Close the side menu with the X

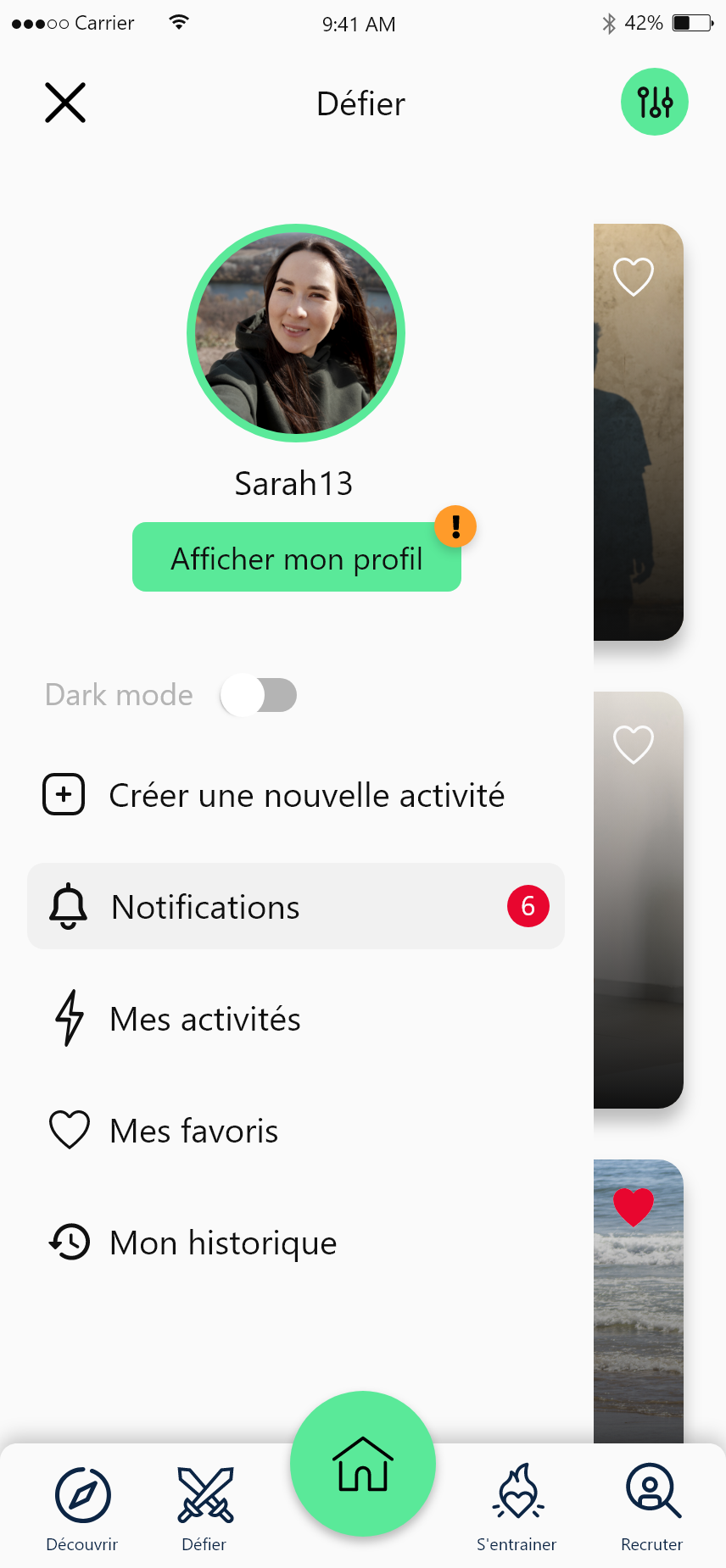click(x=65, y=103)
